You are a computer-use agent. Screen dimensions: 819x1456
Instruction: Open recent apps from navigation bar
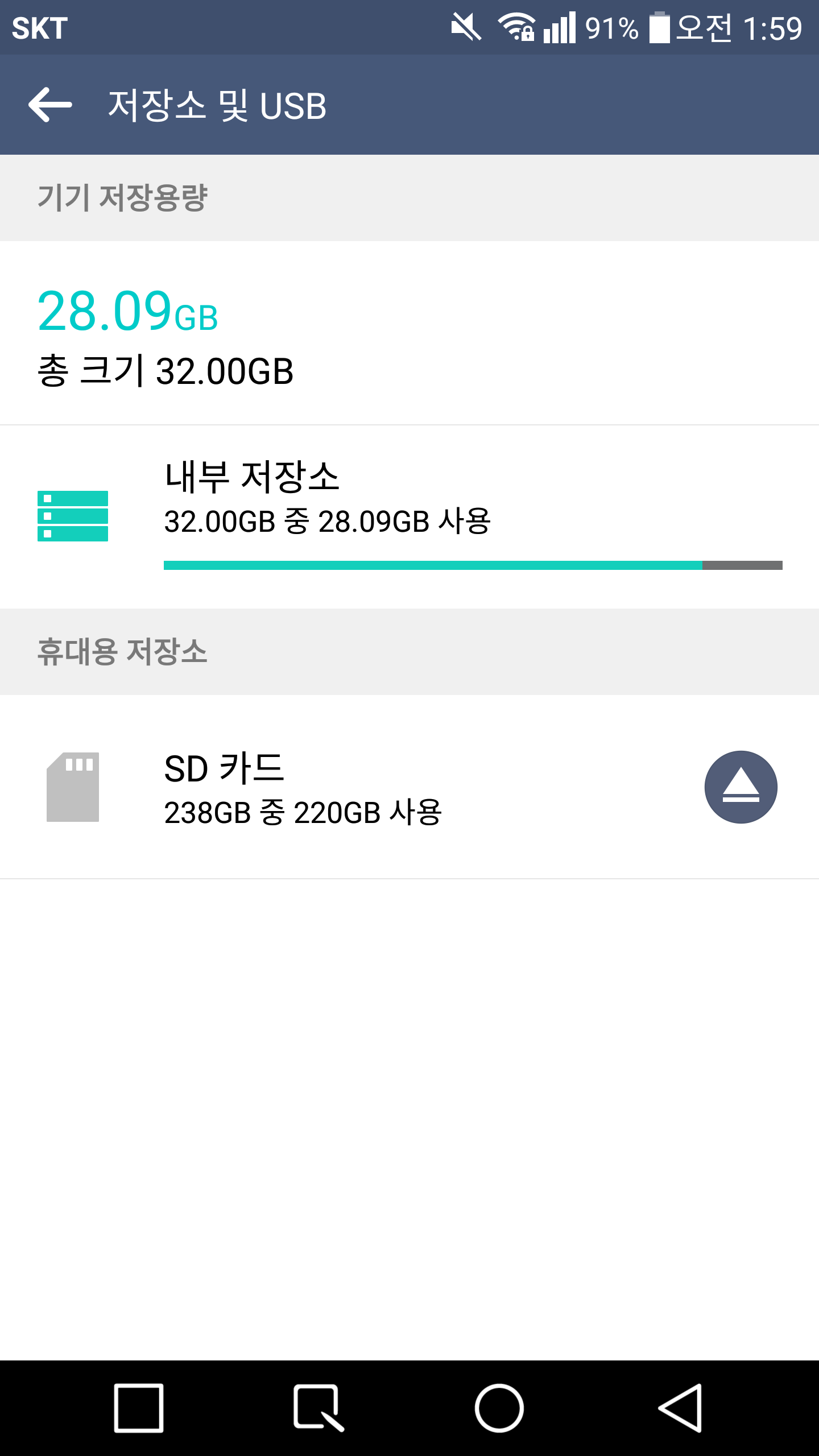point(139,1408)
